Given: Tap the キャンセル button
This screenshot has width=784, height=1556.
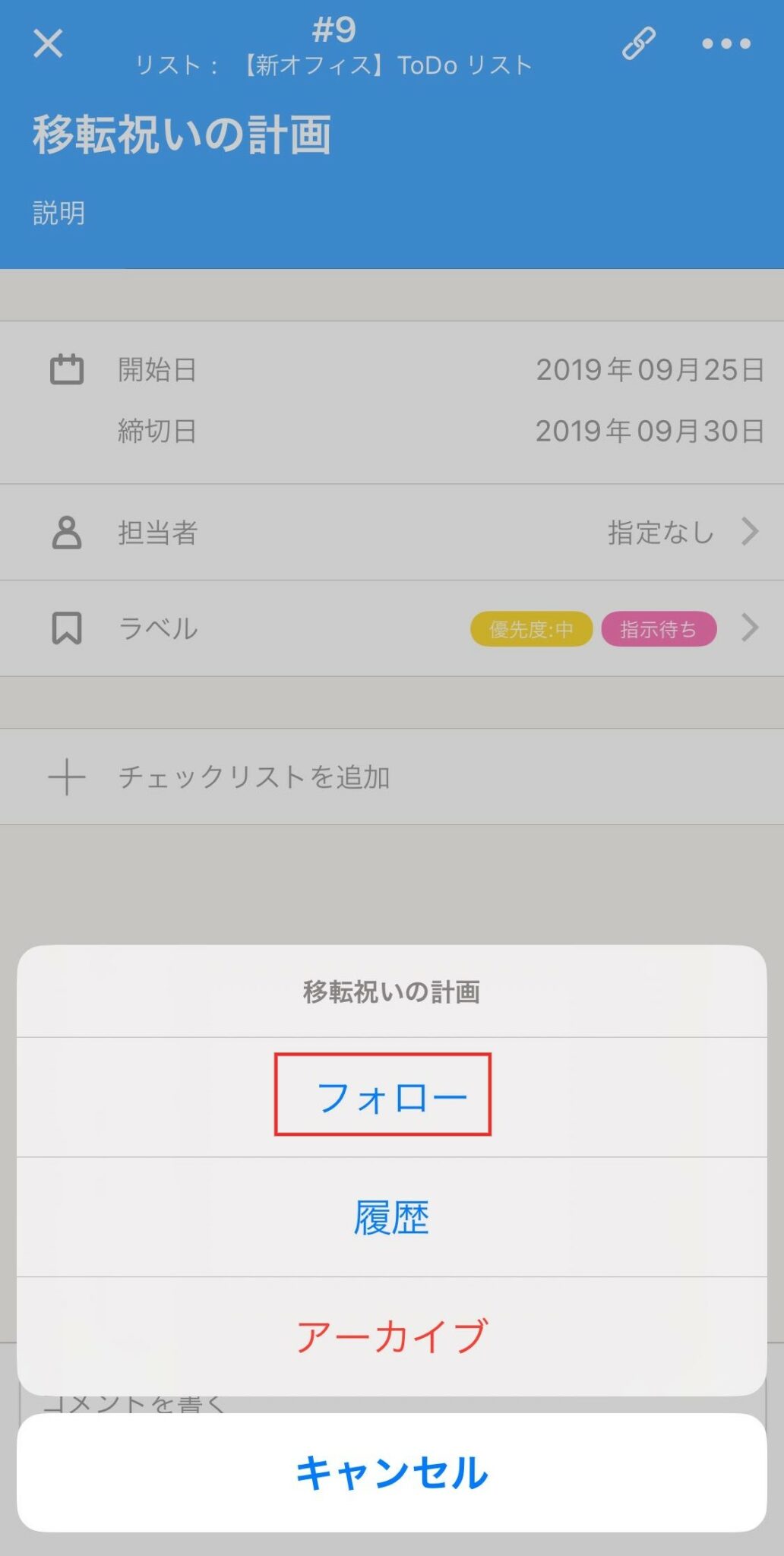Looking at the screenshot, I should point(392,1470).
